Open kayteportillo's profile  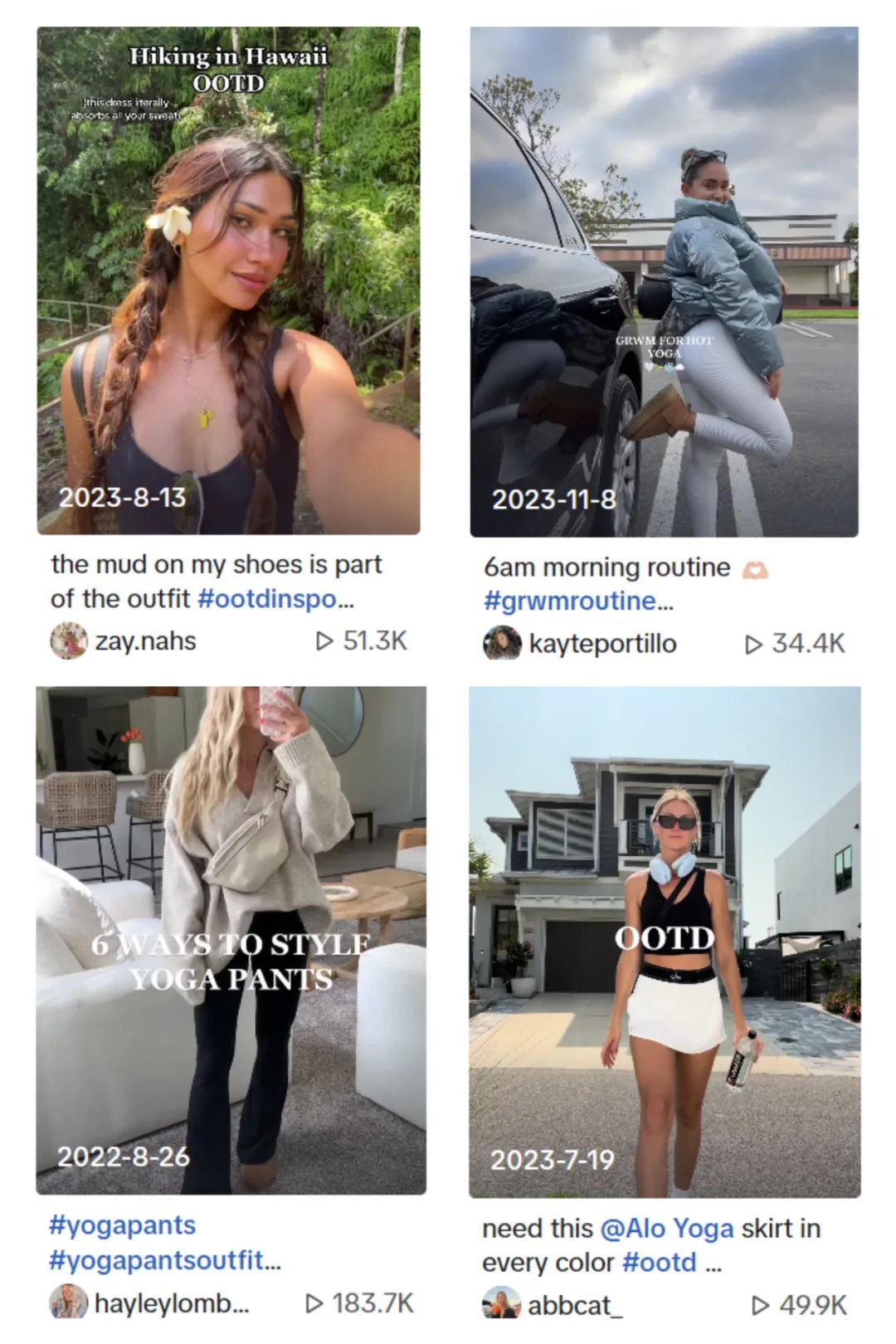point(601,644)
